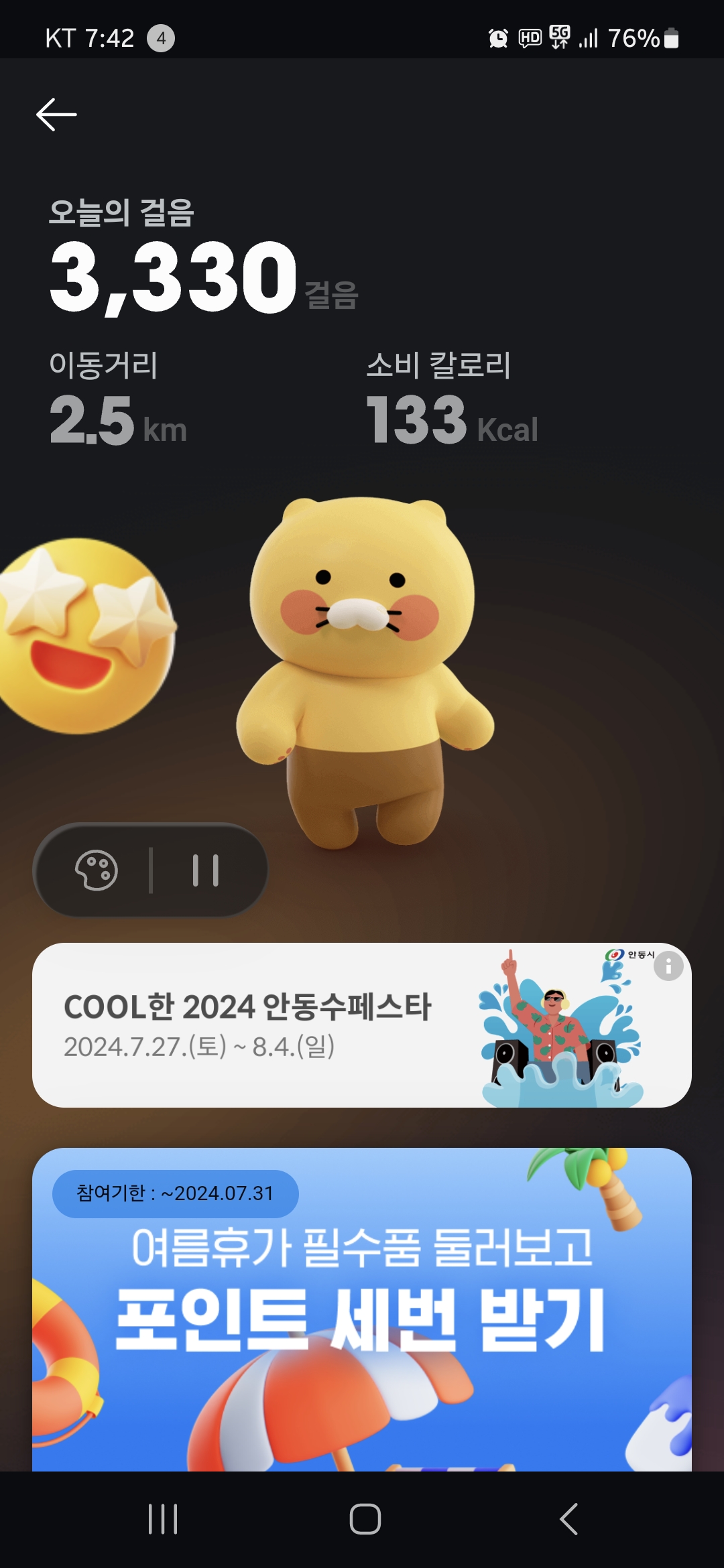
Task: Go to the phone home screen
Action: tap(365, 1519)
